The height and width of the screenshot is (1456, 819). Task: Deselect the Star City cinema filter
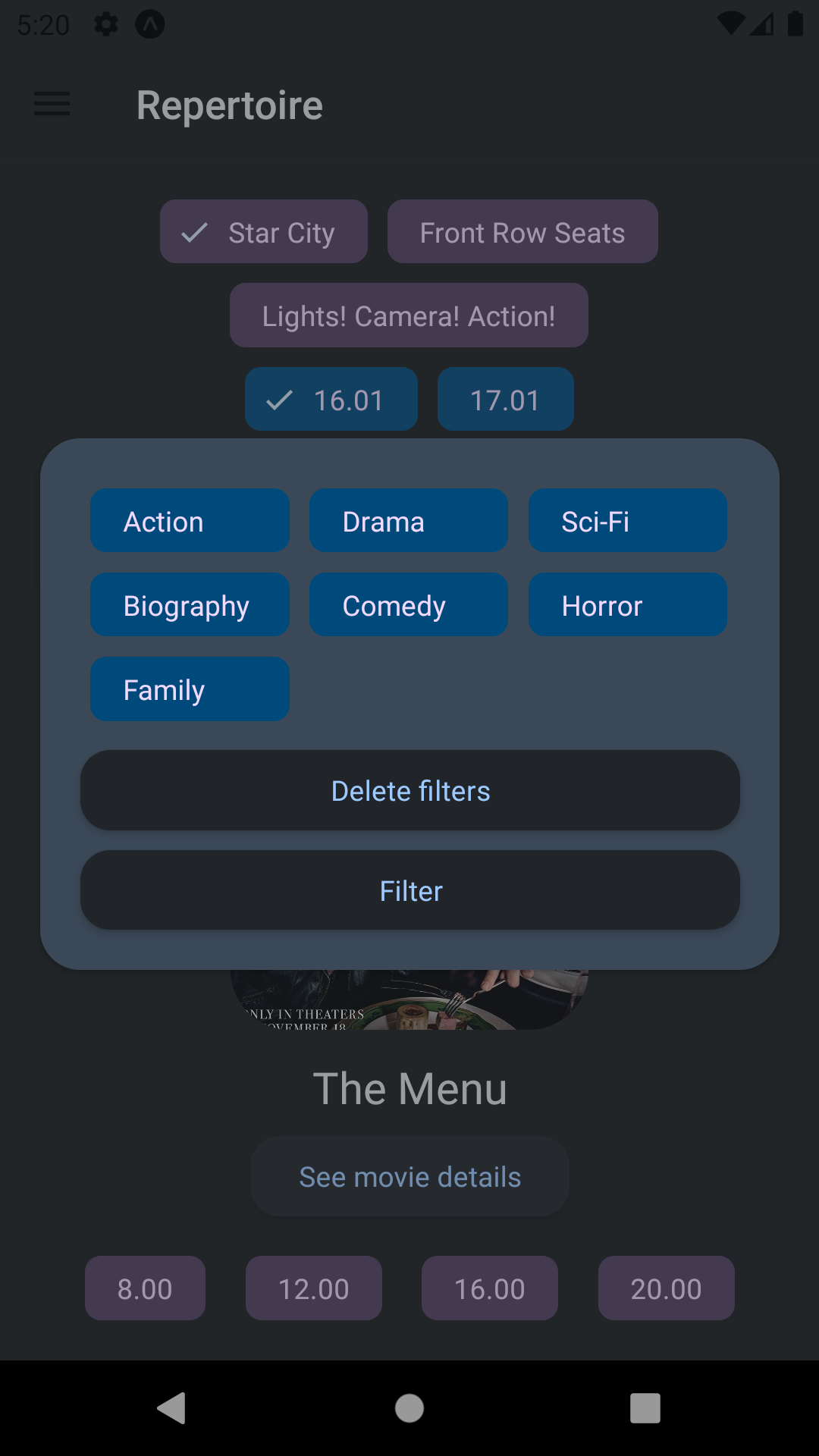pos(263,231)
